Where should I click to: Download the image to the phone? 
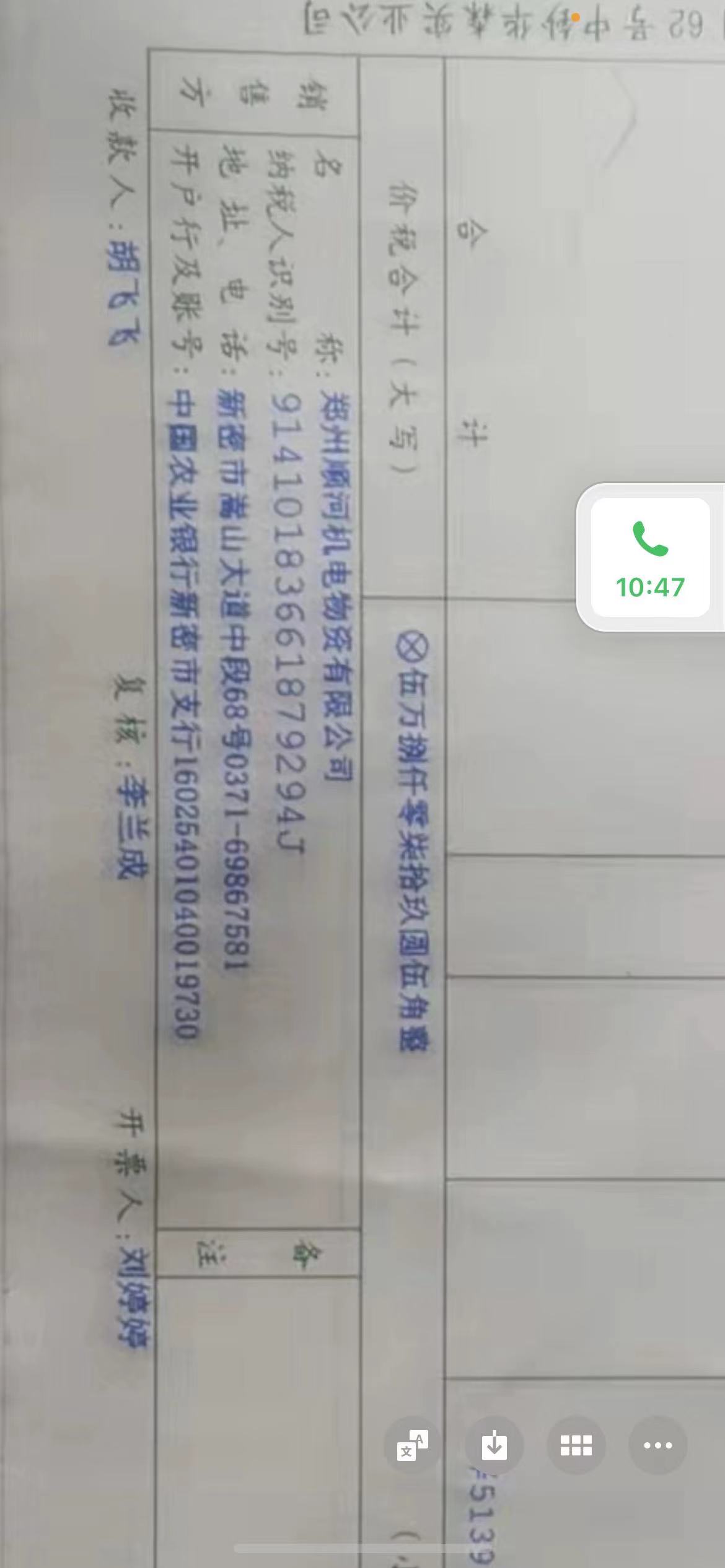coord(494,1445)
